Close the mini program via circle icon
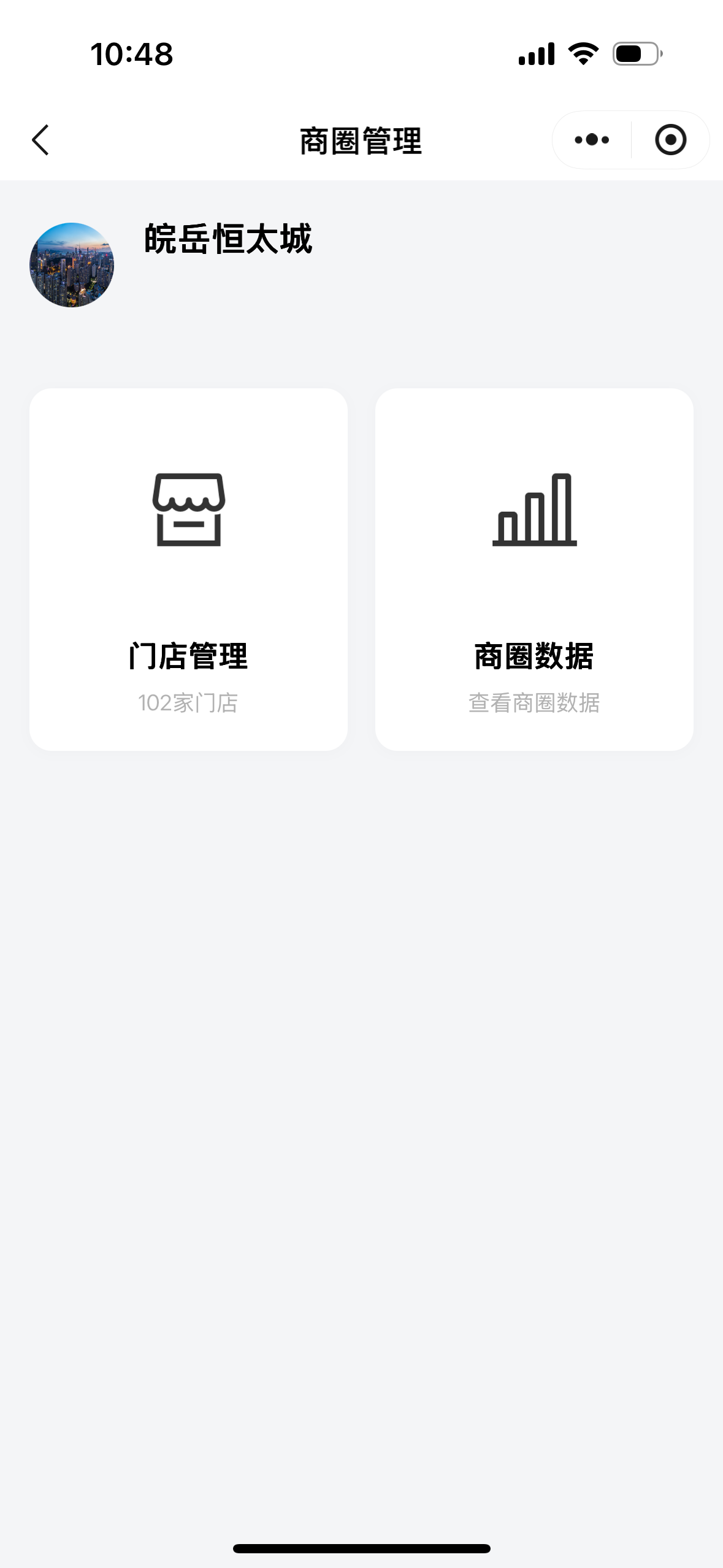The height and width of the screenshot is (1568, 723). pos(670,140)
